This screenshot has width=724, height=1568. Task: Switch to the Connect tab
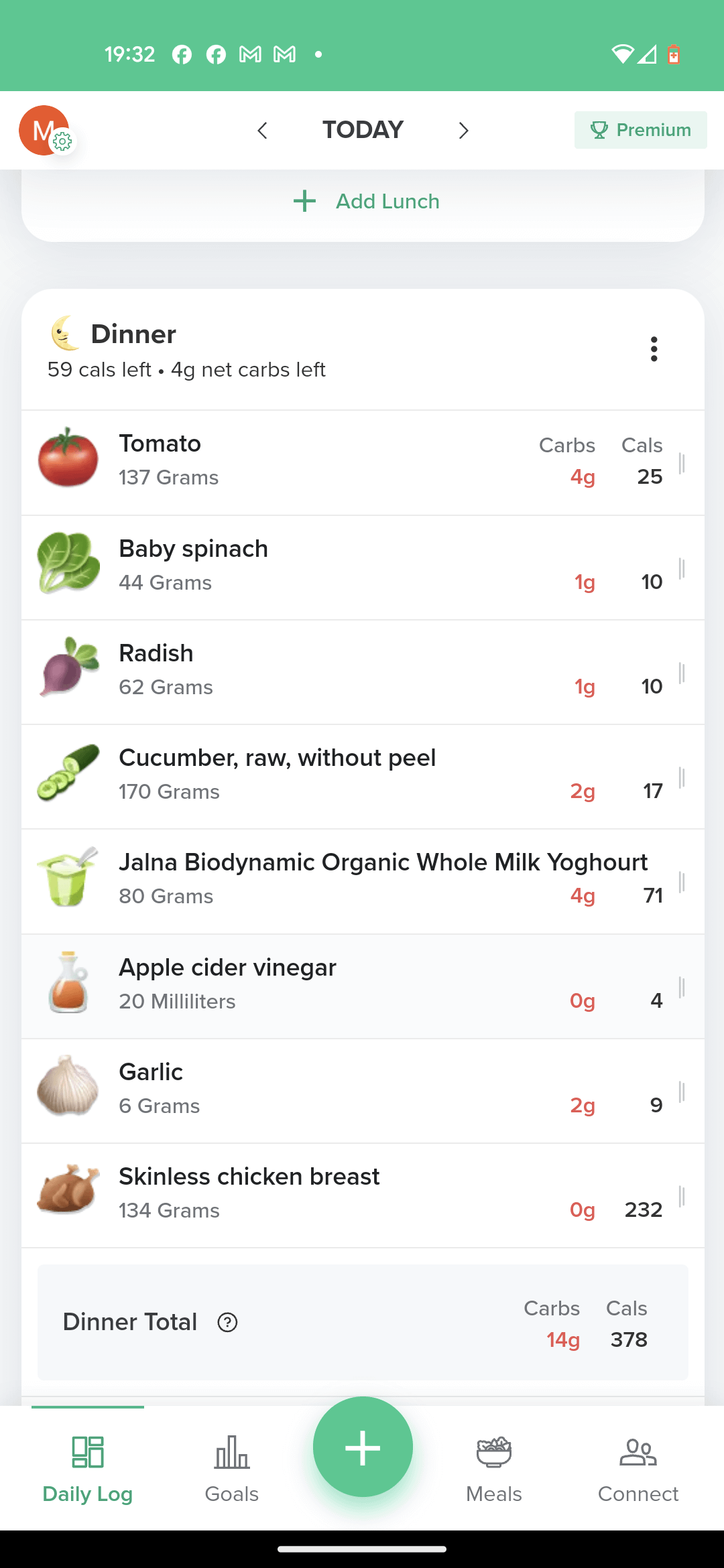pyautogui.click(x=638, y=1469)
